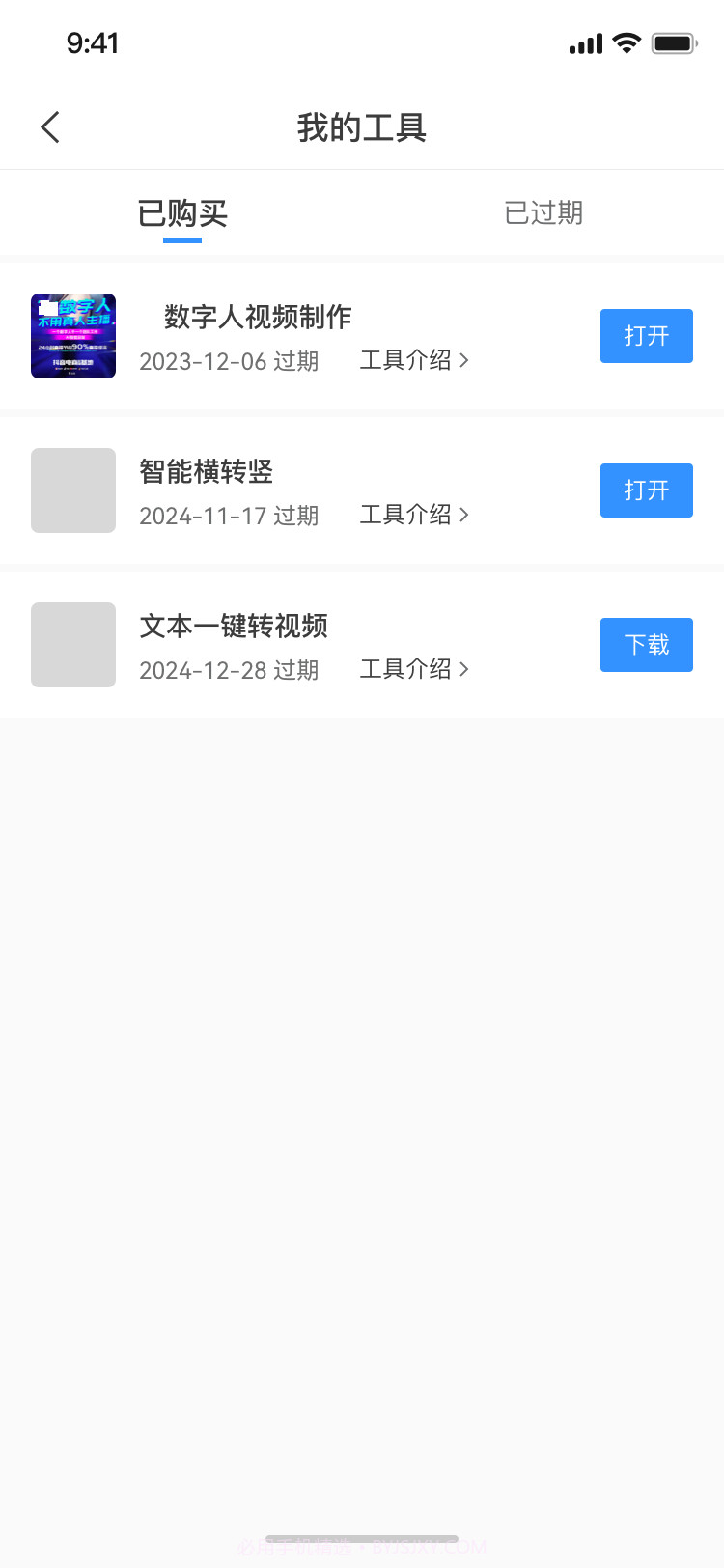Download the 文本一键转视频 tool
The image size is (724, 1568).
coord(646,645)
